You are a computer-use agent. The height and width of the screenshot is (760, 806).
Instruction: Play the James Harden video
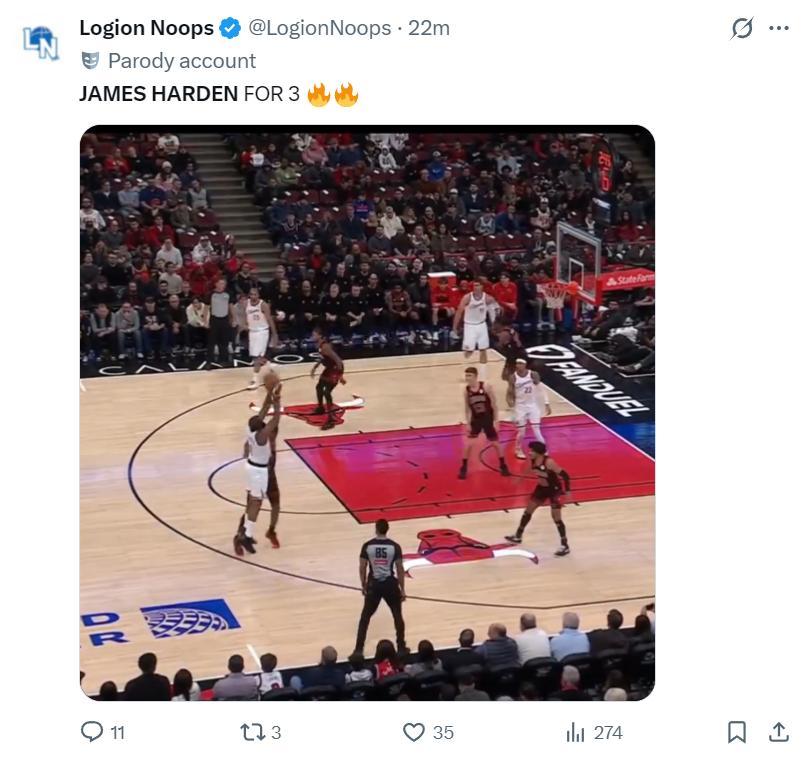point(367,412)
